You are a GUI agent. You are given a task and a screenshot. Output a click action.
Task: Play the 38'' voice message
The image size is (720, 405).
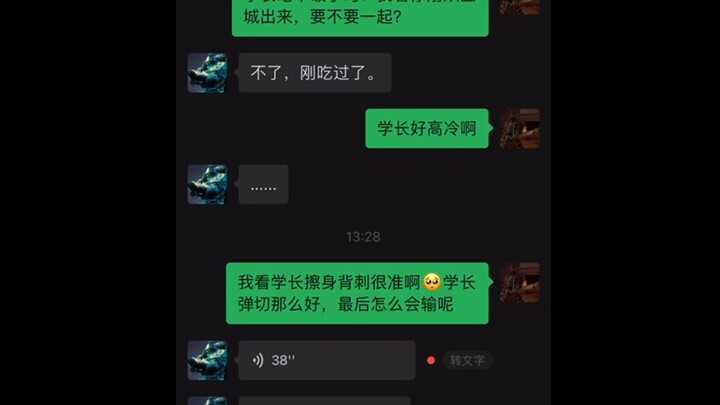pyautogui.click(x=326, y=360)
